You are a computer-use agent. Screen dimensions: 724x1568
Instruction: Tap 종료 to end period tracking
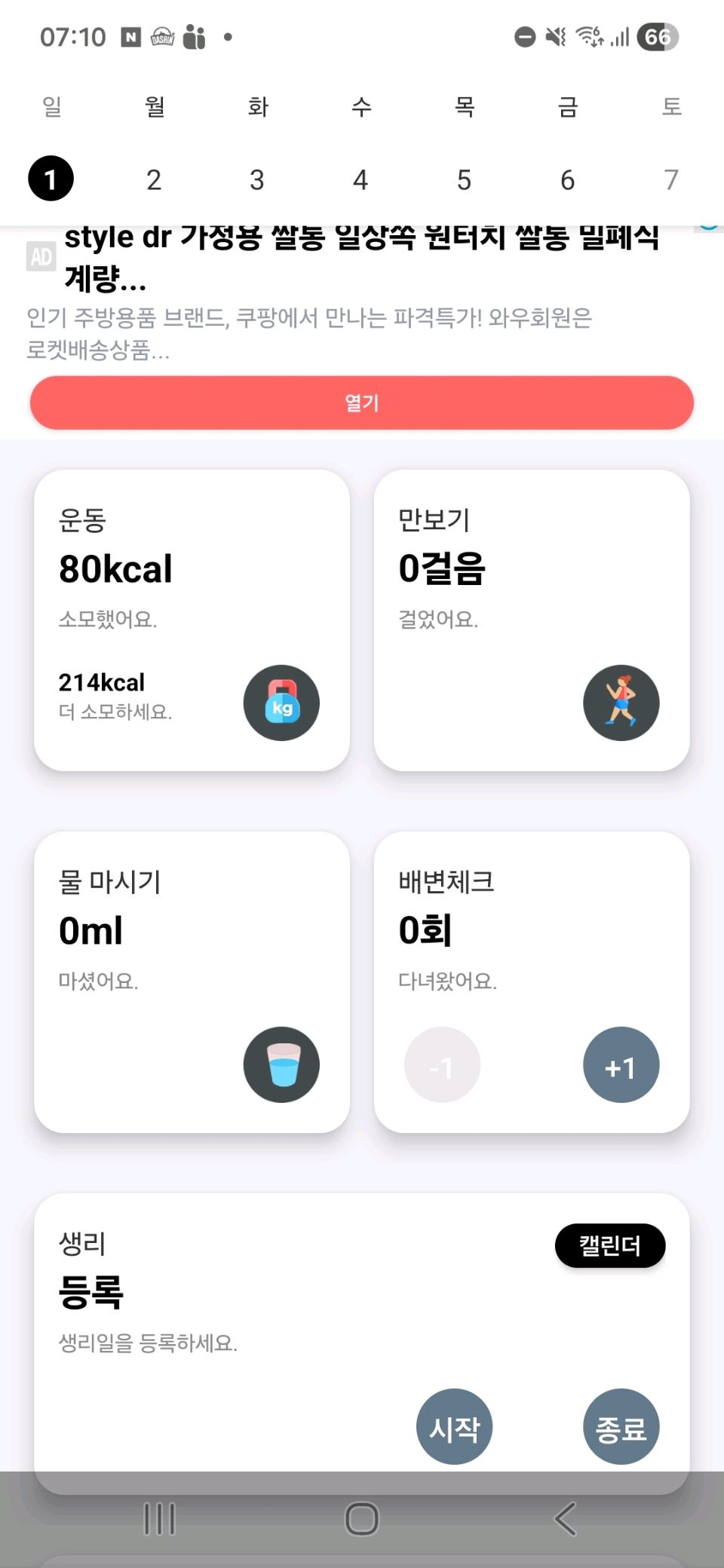point(621,1426)
